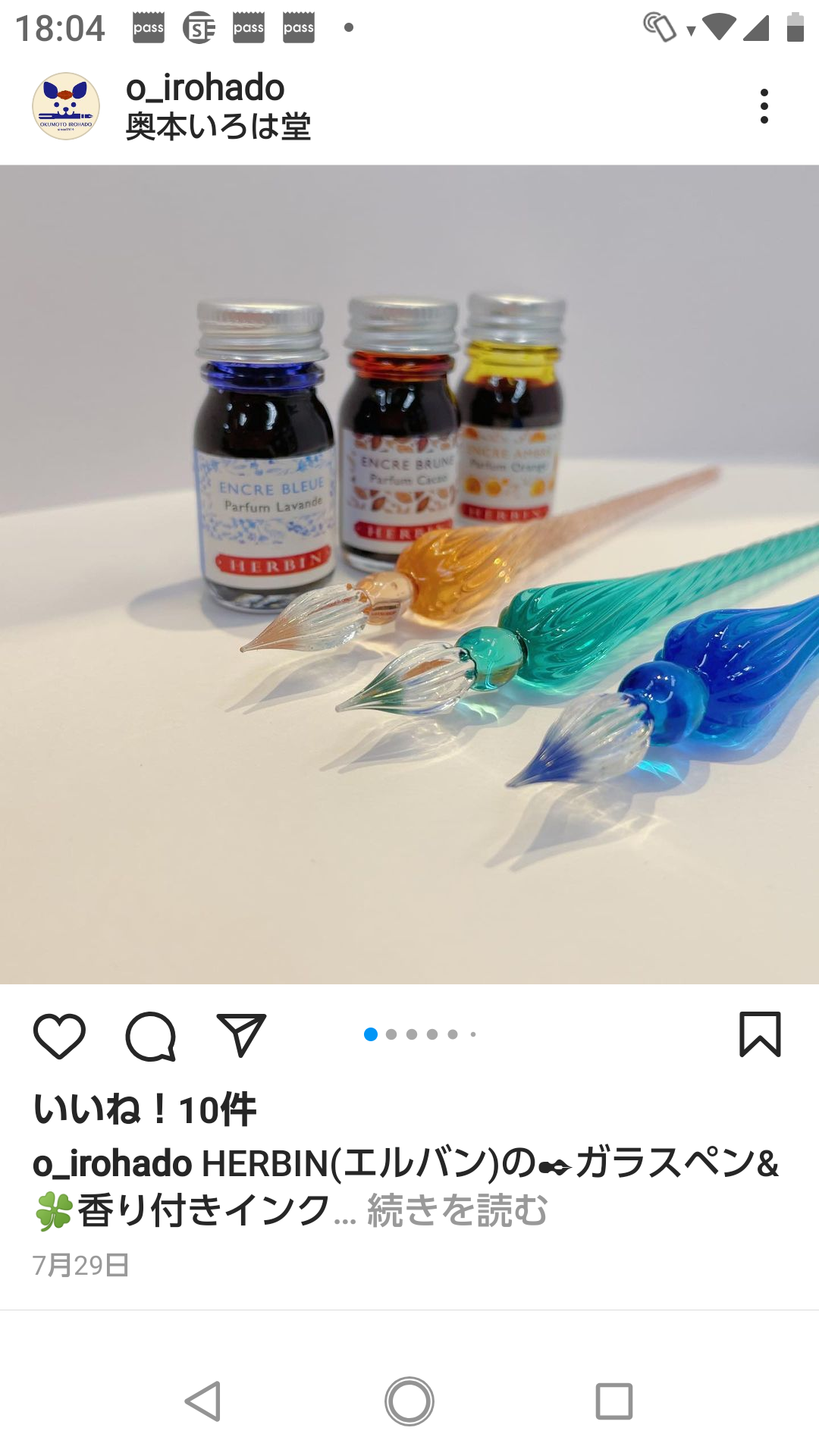
Task: Bookmark this post
Action: point(760,1034)
